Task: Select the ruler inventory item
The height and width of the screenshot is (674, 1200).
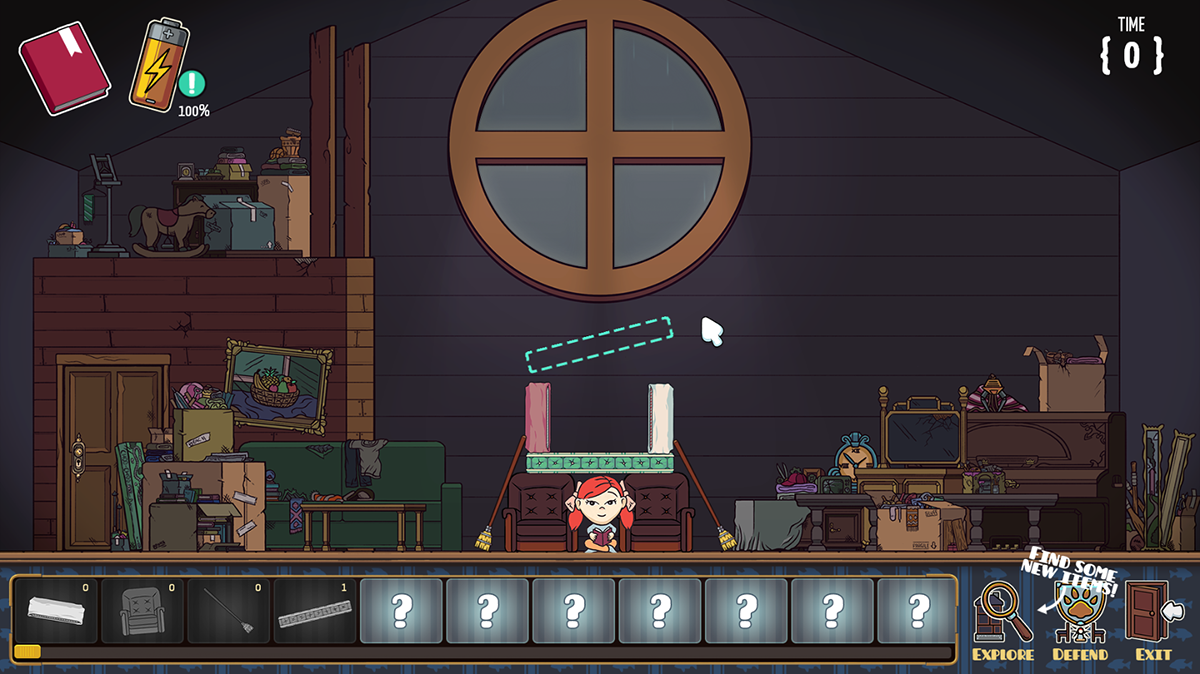Action: (x=314, y=611)
